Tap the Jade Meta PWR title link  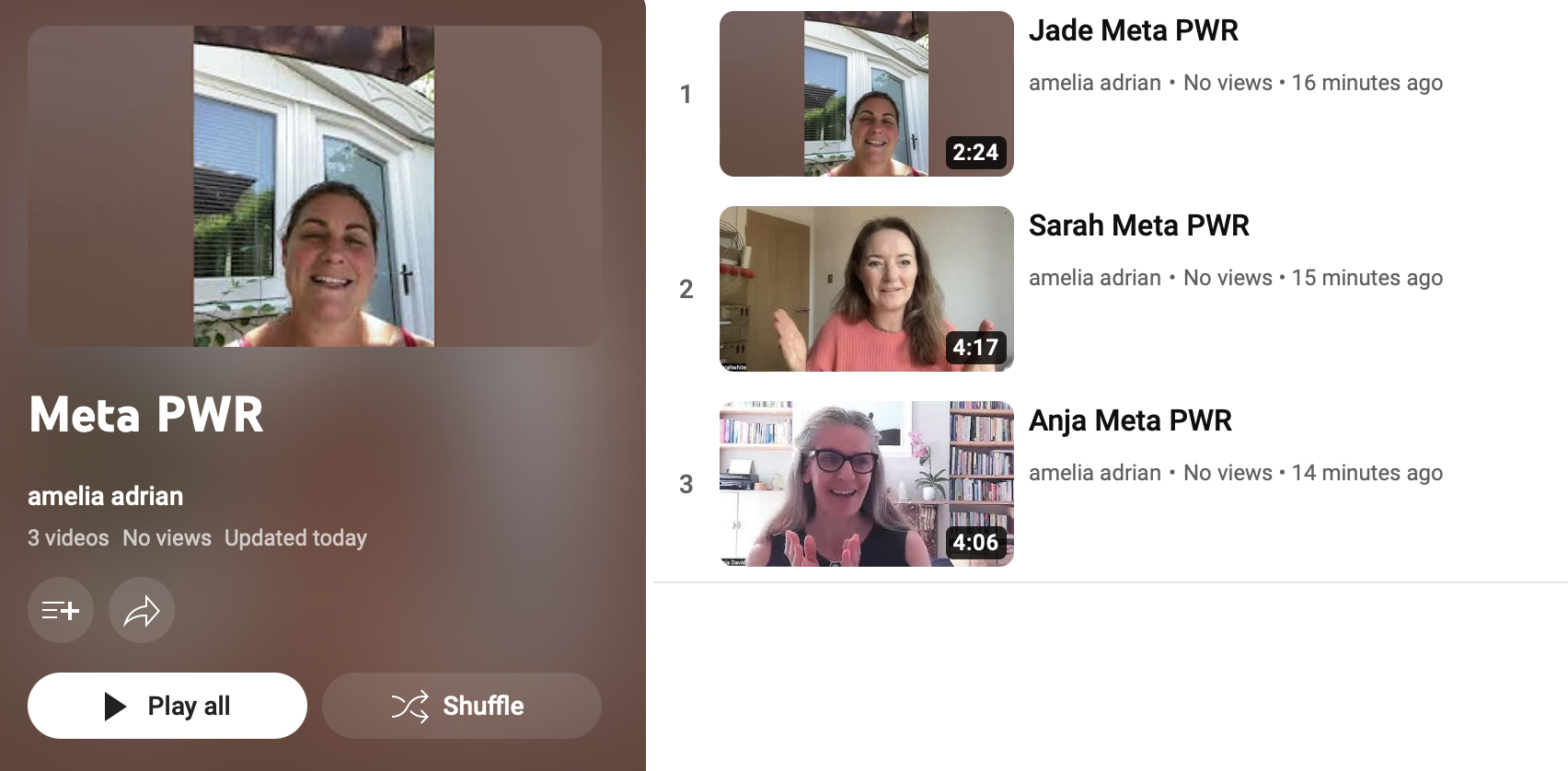pos(1134,30)
